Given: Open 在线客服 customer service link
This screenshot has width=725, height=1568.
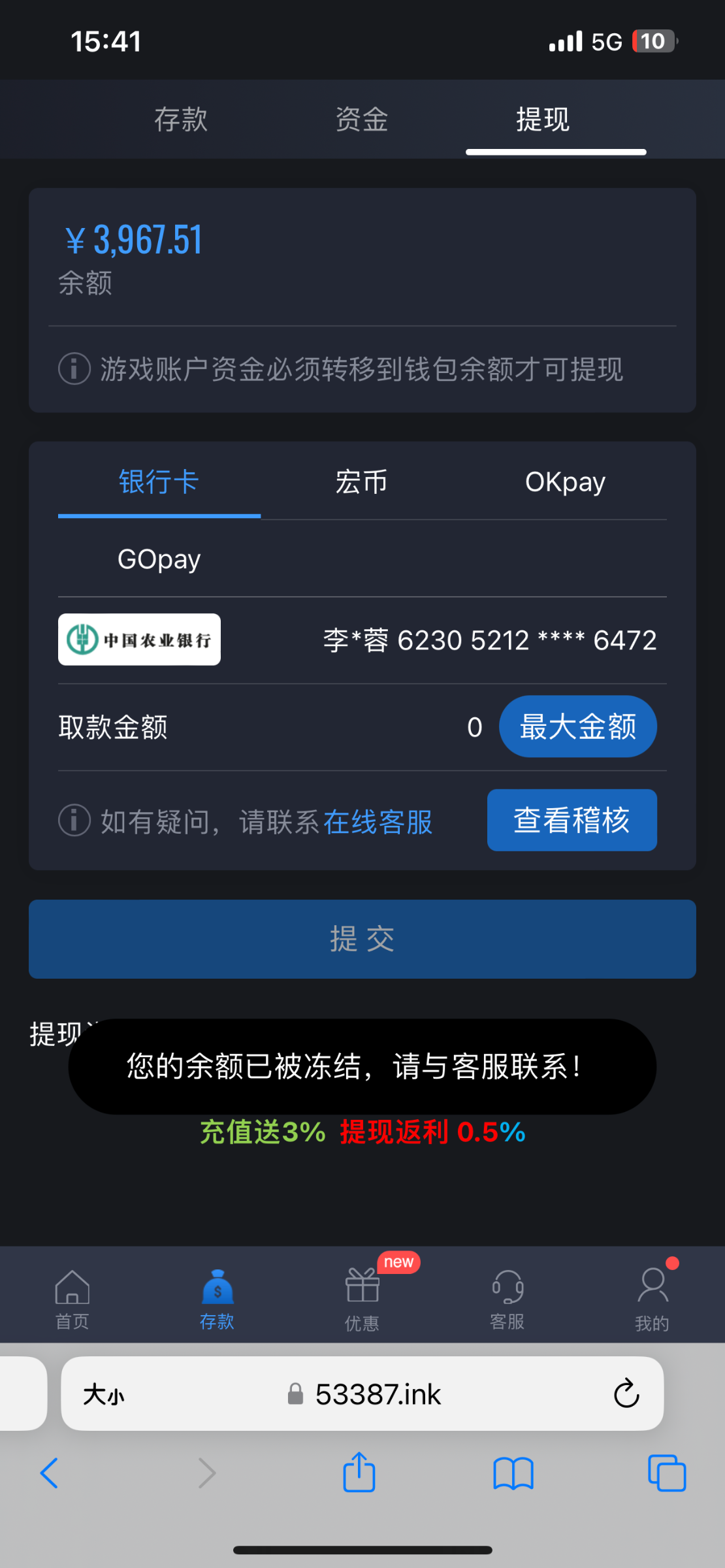Looking at the screenshot, I should [378, 823].
